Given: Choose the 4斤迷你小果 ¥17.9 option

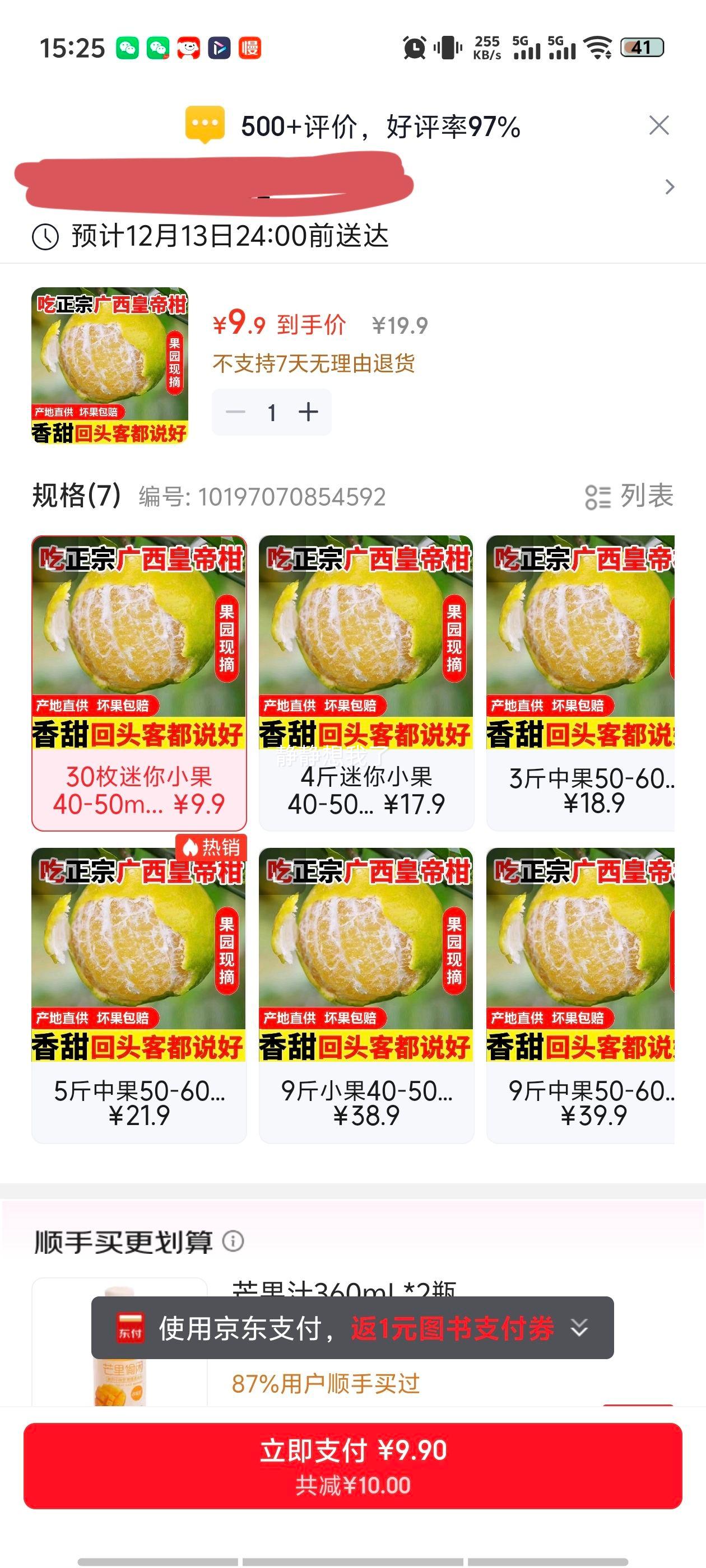Looking at the screenshot, I should tap(366, 683).
